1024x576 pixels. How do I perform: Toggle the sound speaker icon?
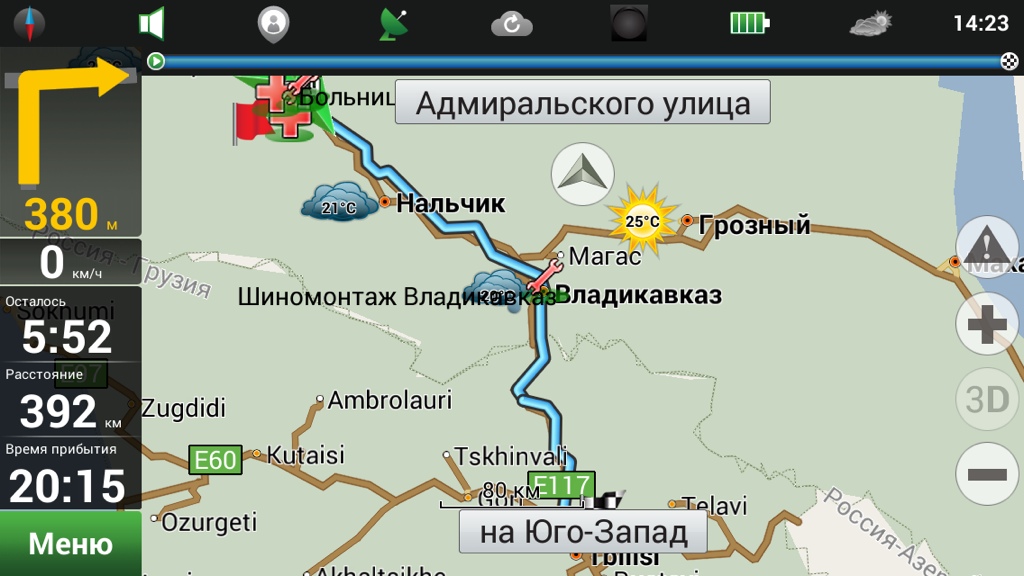click(151, 22)
